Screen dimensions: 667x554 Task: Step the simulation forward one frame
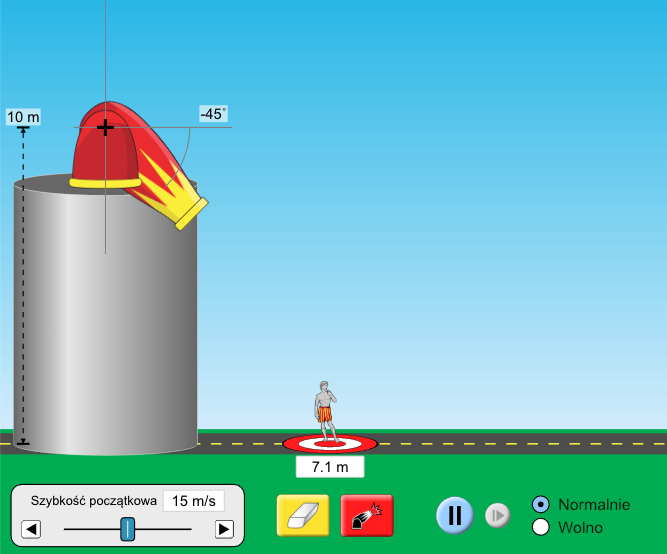(x=497, y=515)
